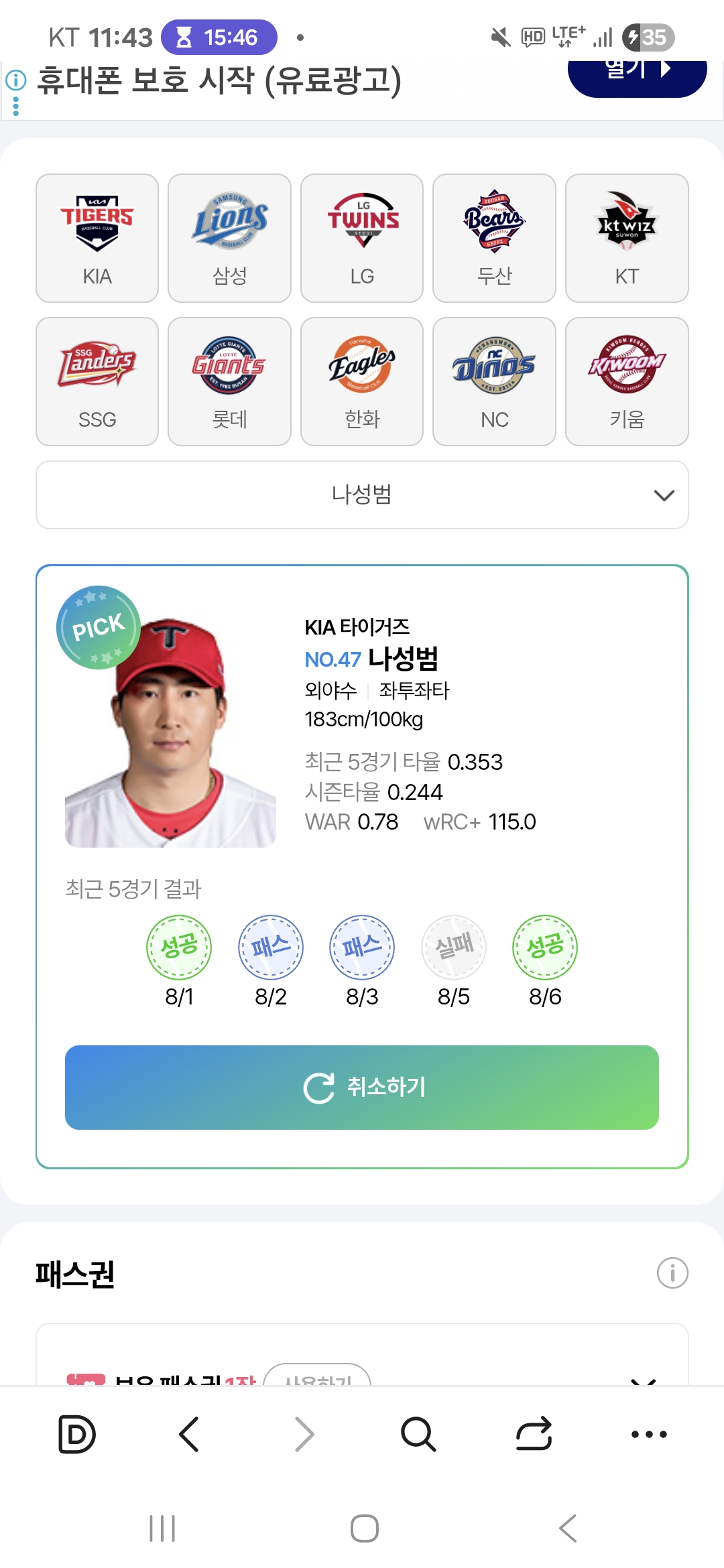Open the 패스권 info icon
This screenshot has width=724, height=1568.
click(x=672, y=1272)
